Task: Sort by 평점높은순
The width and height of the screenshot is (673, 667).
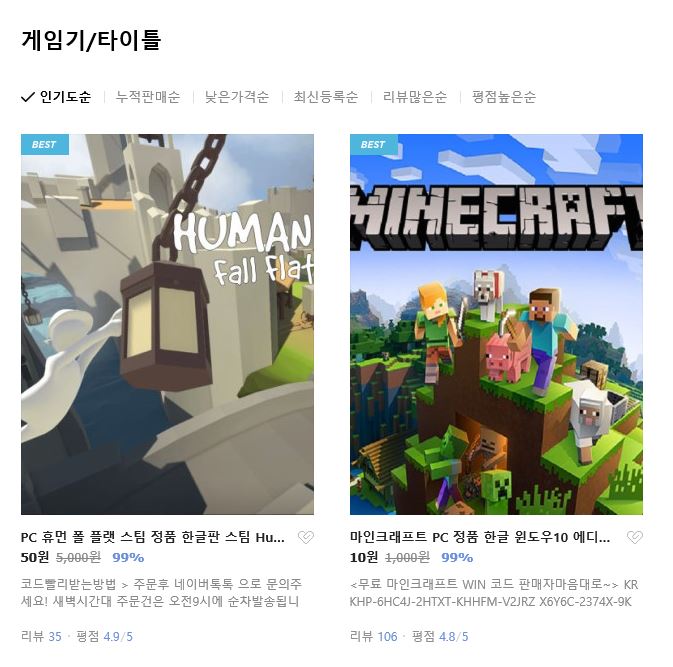Action: point(504,97)
